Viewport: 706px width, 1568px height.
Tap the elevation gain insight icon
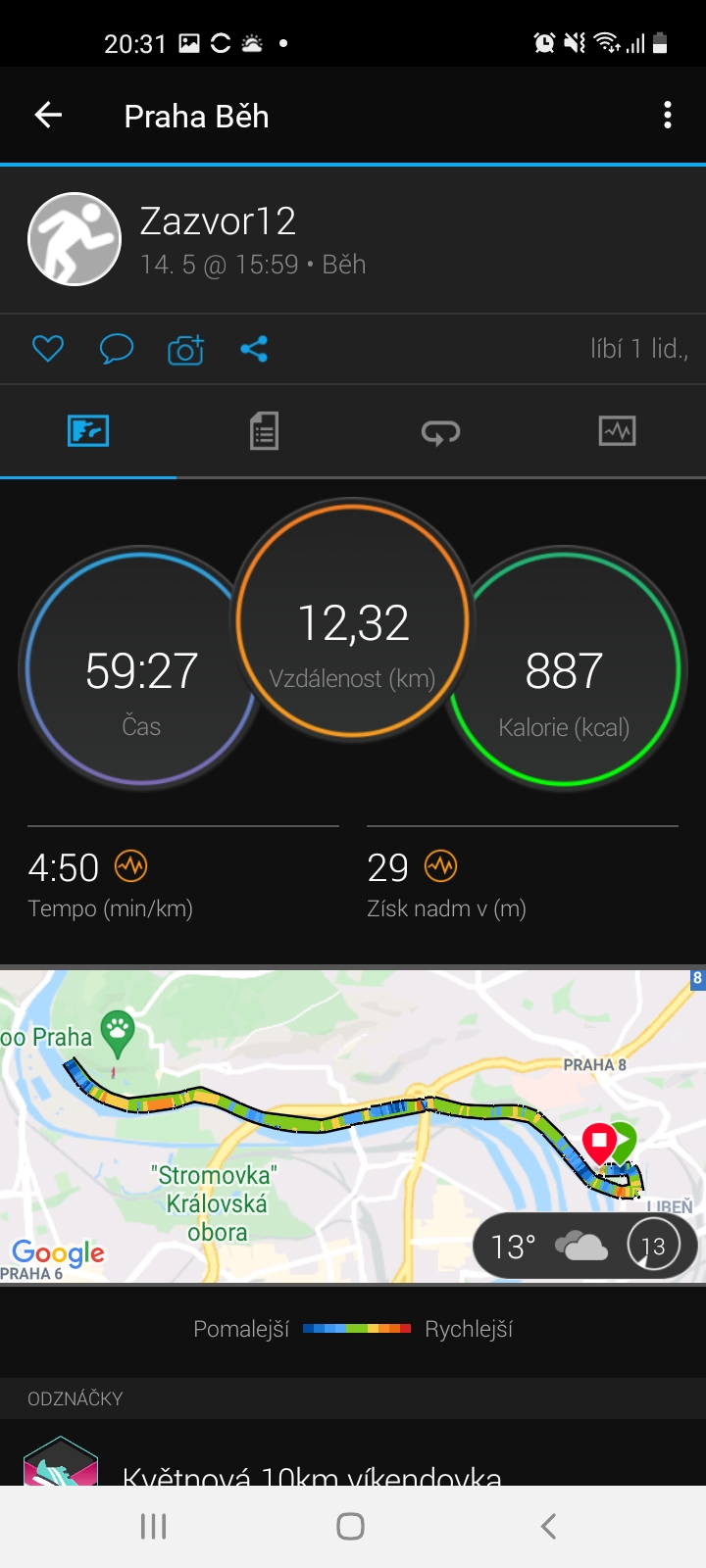[x=440, y=866]
